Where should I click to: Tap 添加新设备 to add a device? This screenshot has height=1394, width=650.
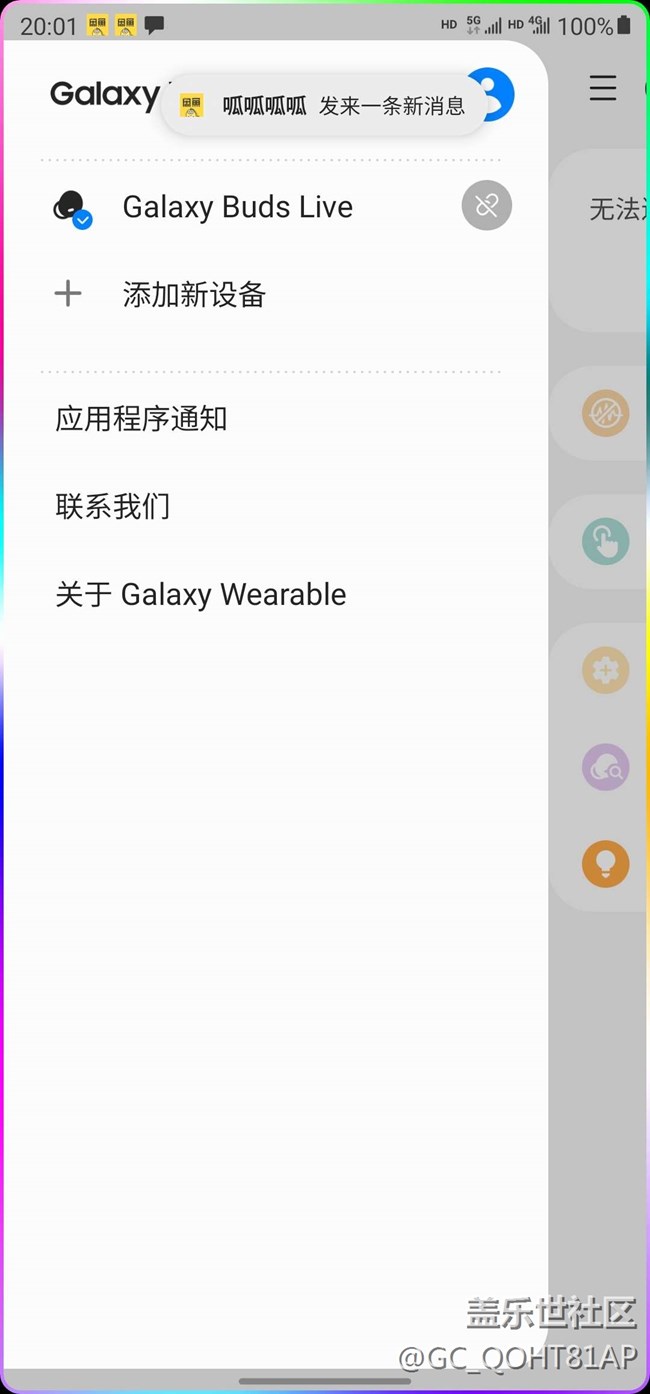pyautogui.click(x=193, y=294)
